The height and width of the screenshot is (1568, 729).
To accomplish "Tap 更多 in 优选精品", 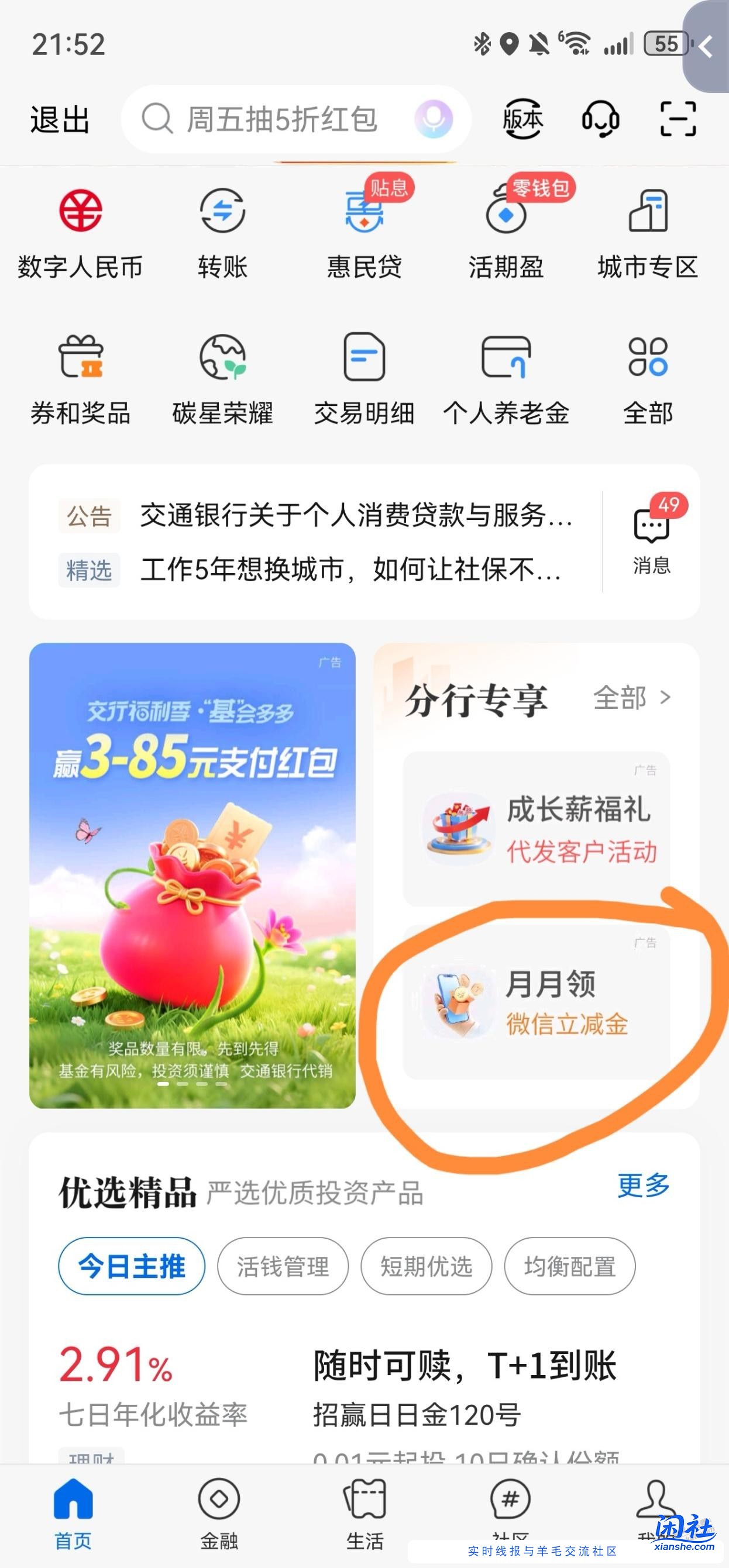I will click(643, 1185).
